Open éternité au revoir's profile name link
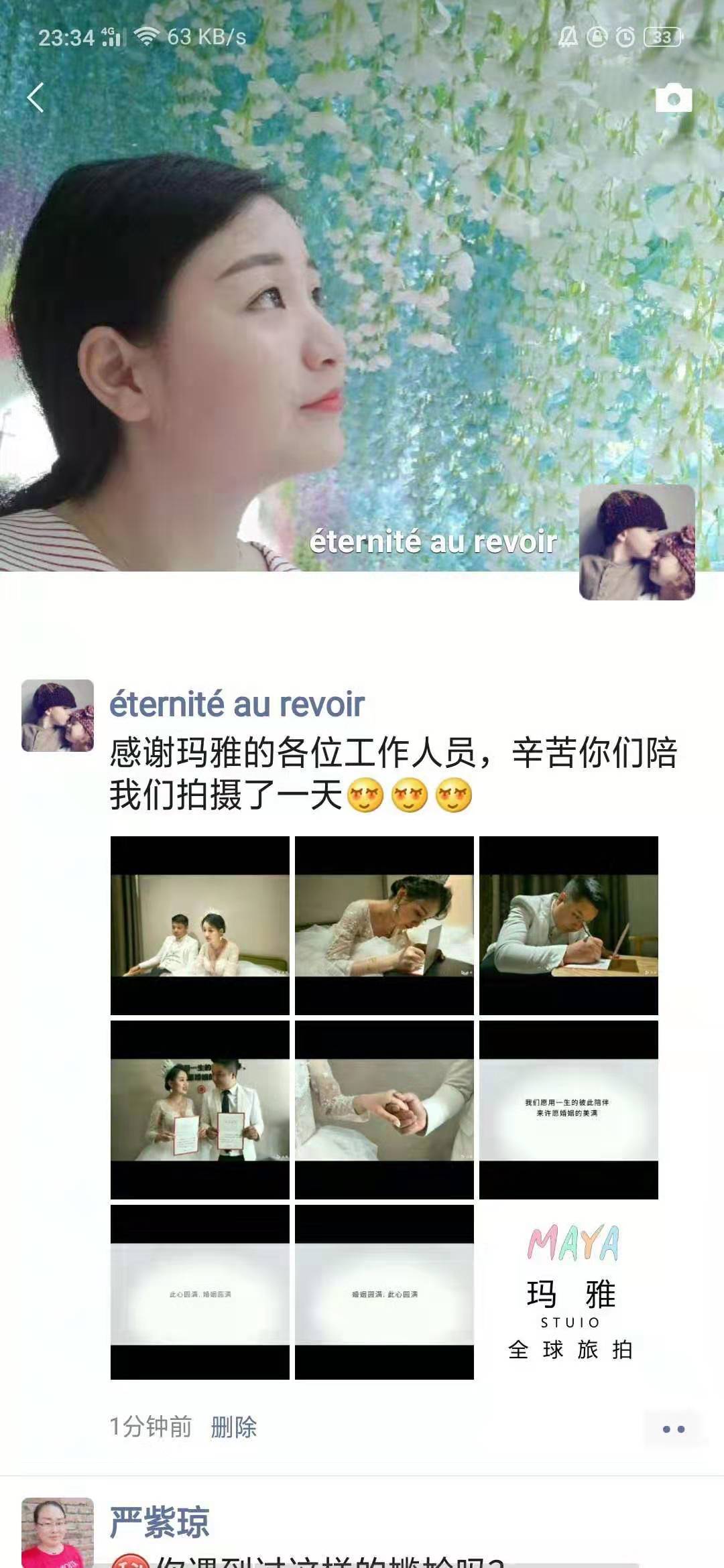This screenshot has width=724, height=1568. 237,704
